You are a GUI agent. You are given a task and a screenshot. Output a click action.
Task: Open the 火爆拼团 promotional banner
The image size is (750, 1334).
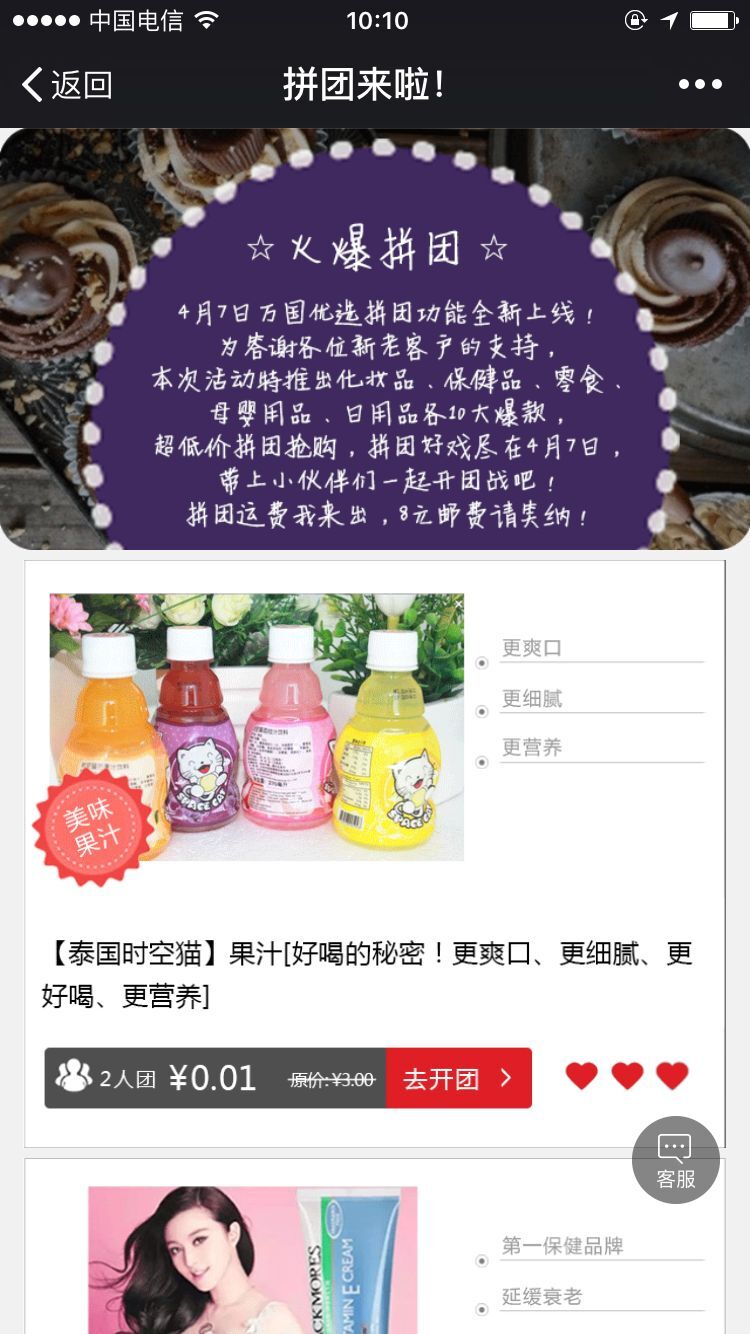[x=375, y=340]
